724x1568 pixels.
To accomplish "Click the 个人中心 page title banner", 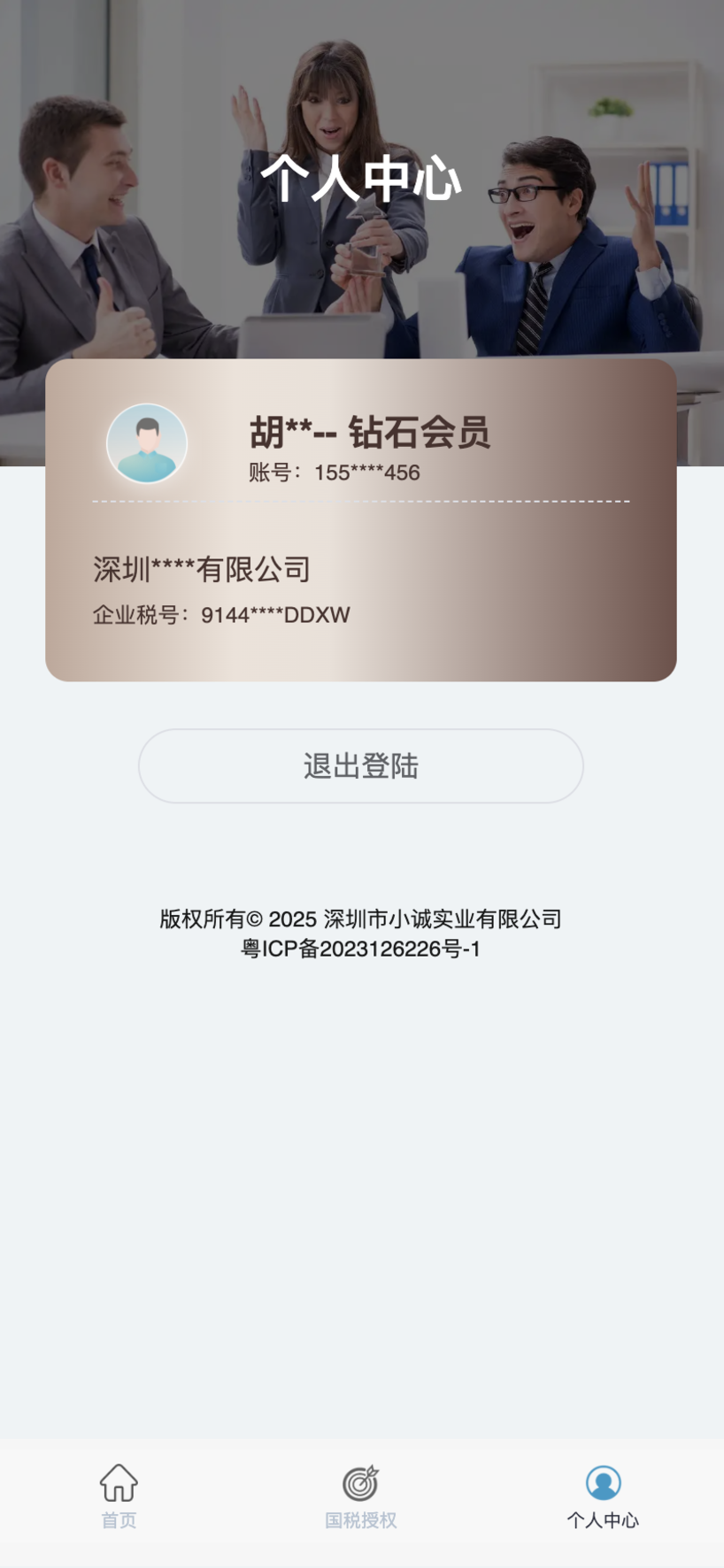I will [x=362, y=180].
